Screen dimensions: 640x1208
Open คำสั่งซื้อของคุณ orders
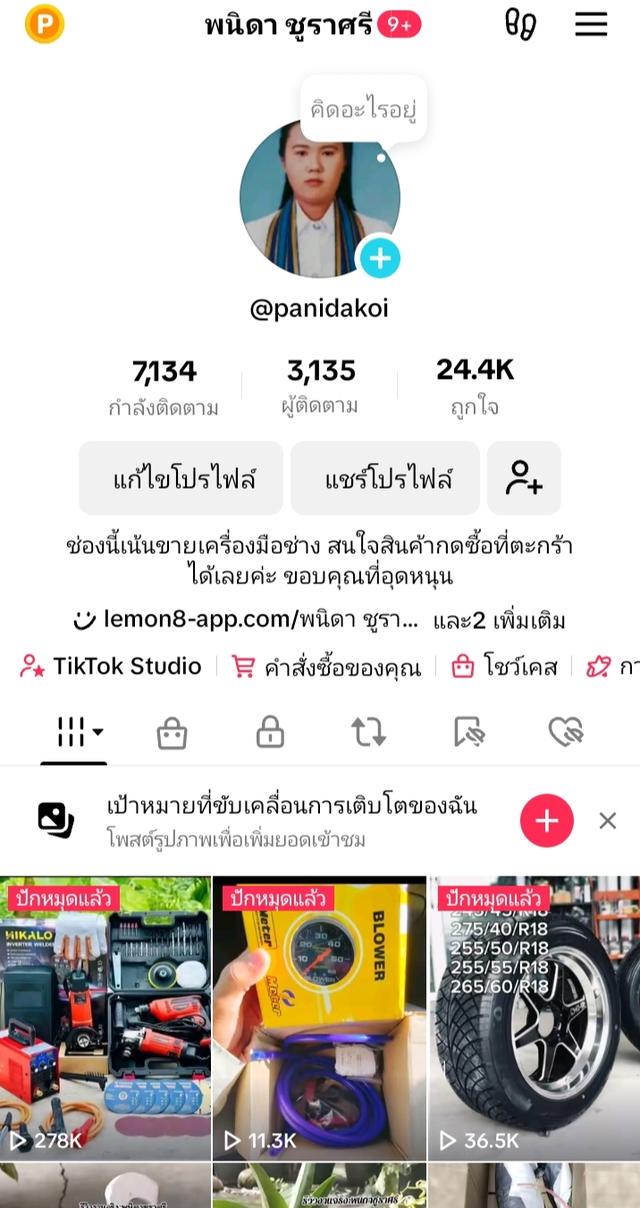click(327, 667)
